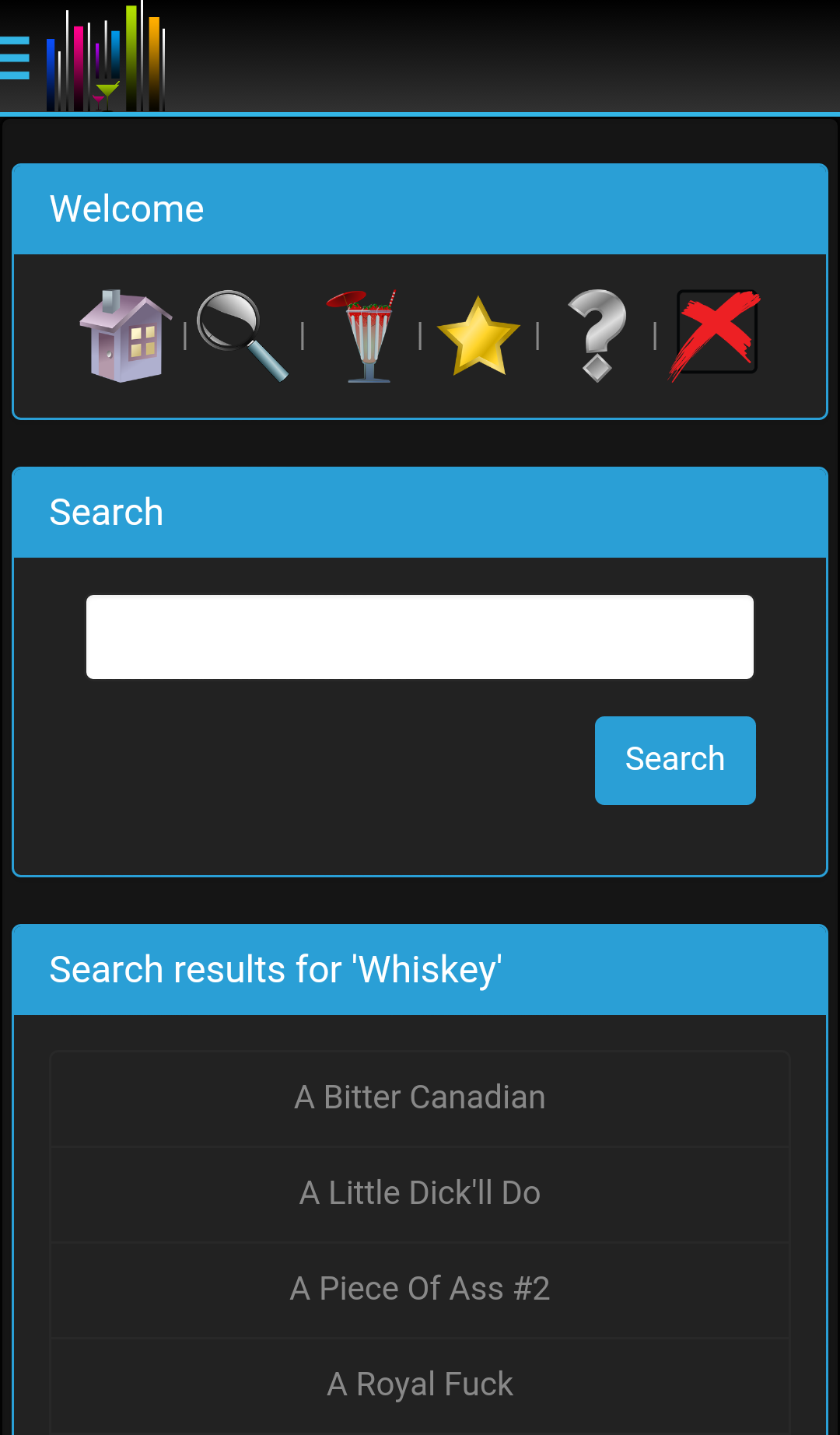The image size is (840, 1435).
Task: Open the hamburger drawer menu
Action: [x=14, y=58]
